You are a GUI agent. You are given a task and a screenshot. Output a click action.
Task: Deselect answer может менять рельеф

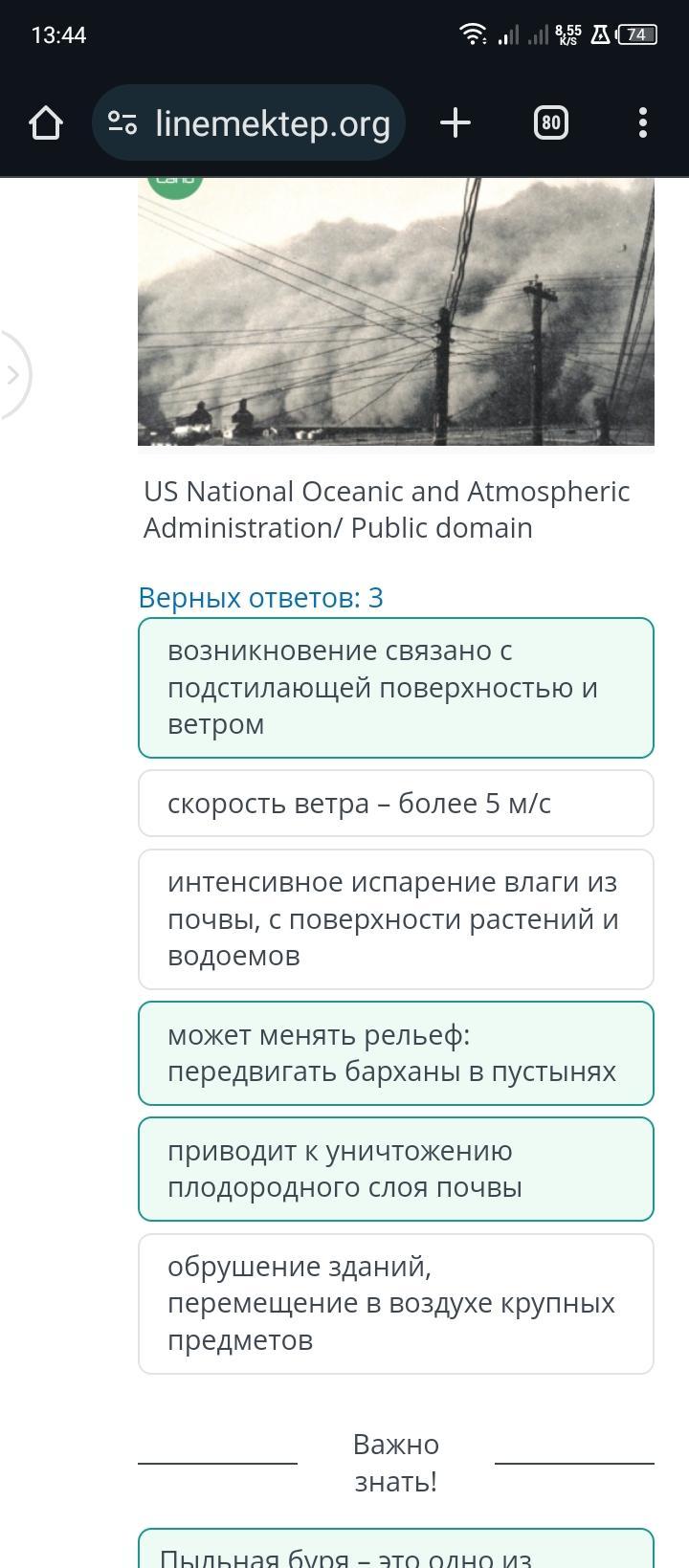click(x=396, y=1053)
